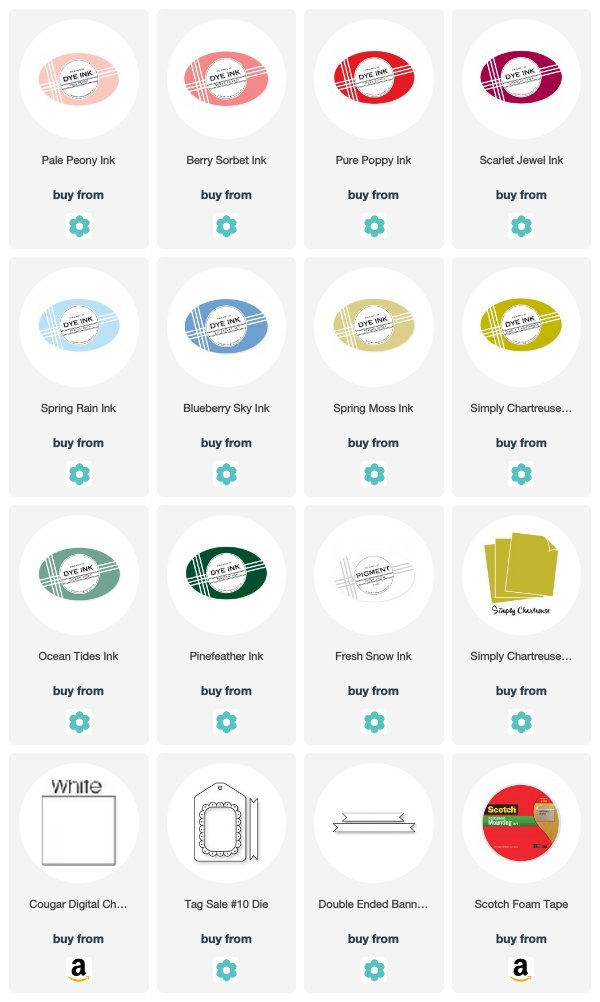View the Spring Moss Ink item
Viewport: 600px width, 1002px height.
pyautogui.click(x=374, y=376)
